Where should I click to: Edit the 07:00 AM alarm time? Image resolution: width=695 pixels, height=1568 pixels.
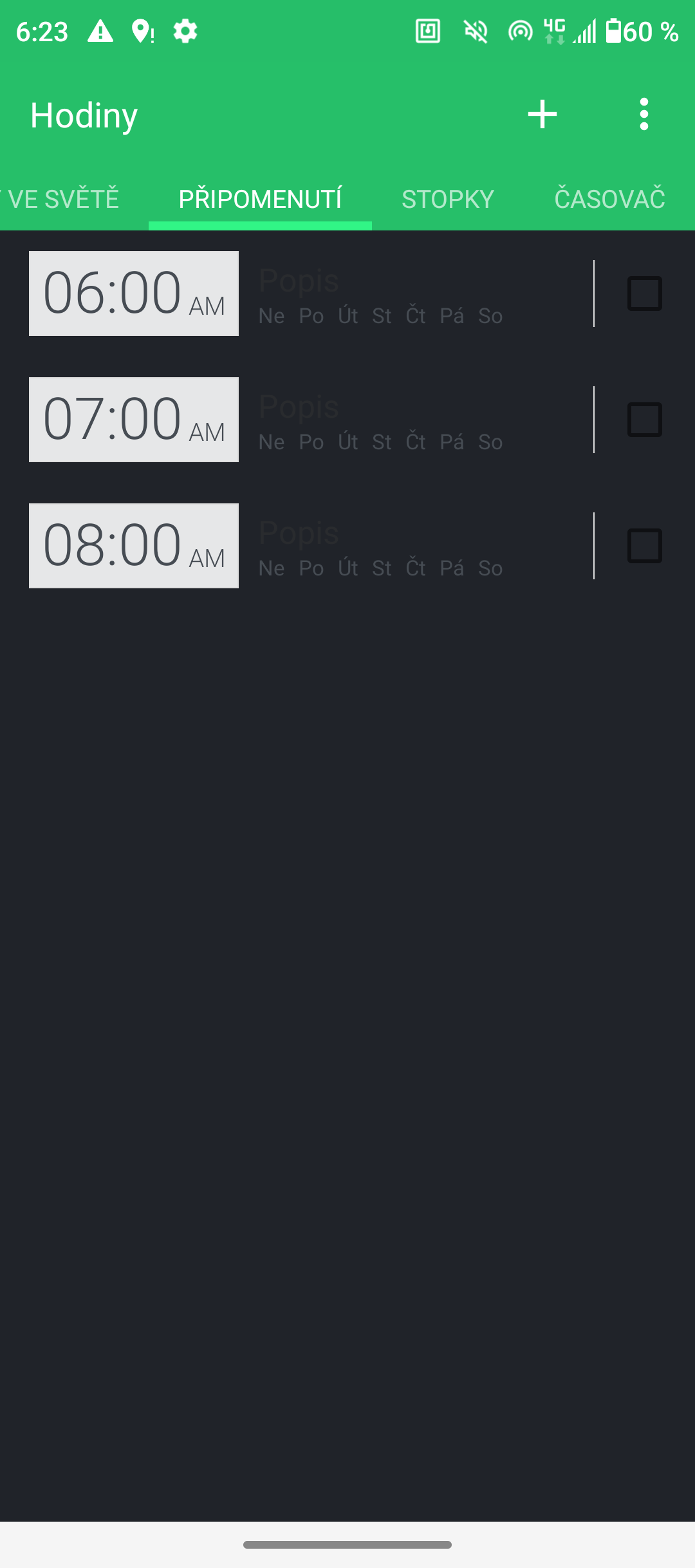134,420
